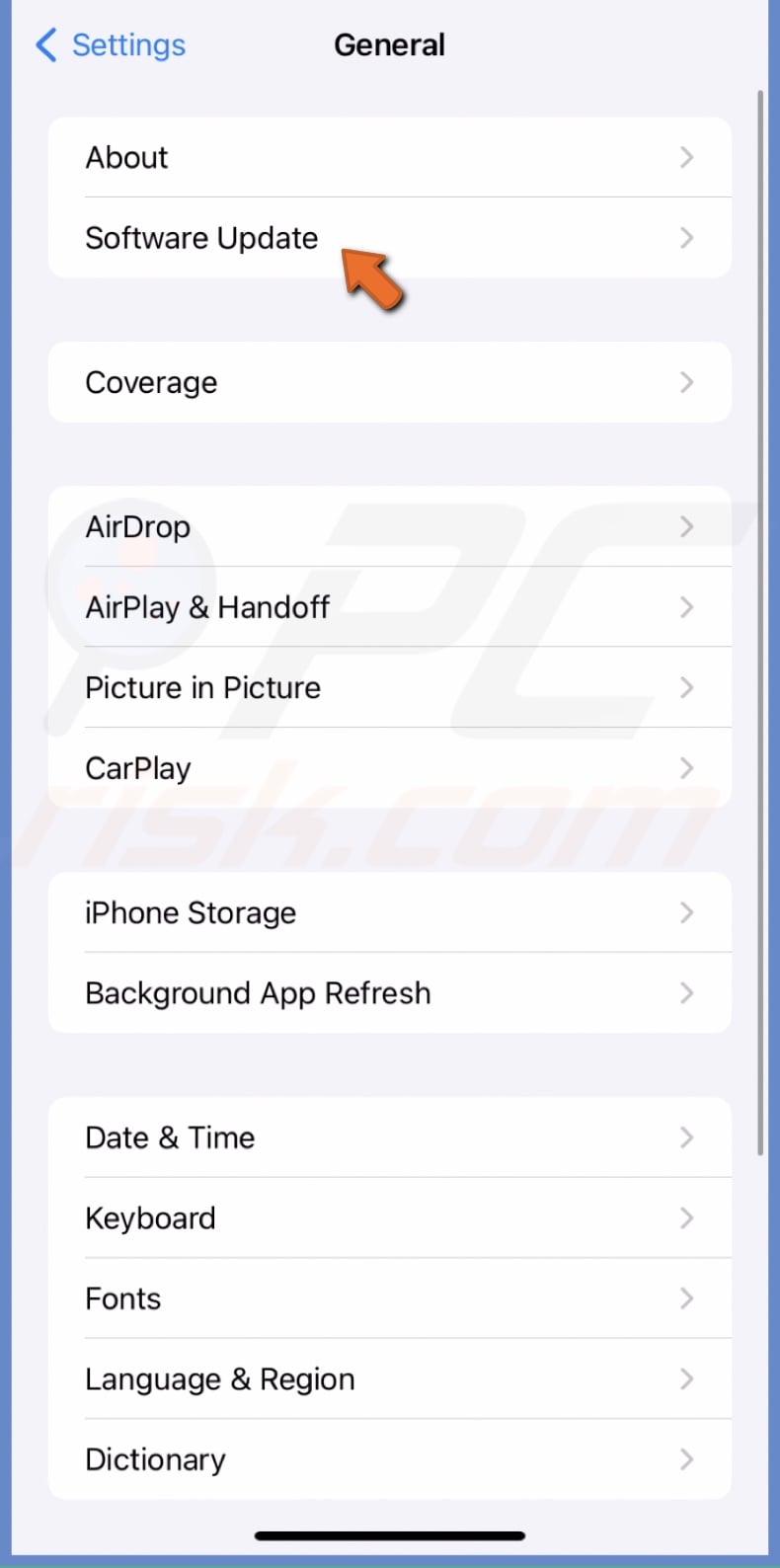The height and width of the screenshot is (1568, 780).
Task: Expand the About row via its chevron
Action: point(687,157)
